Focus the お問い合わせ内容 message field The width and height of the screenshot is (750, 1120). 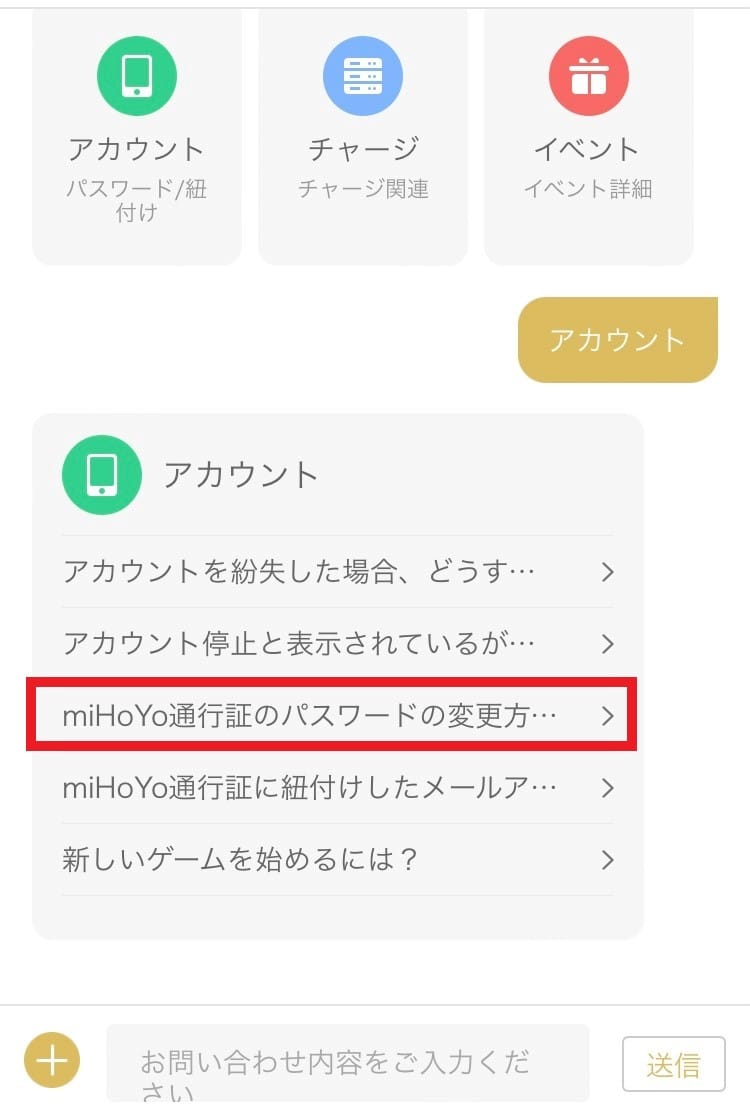pyautogui.click(x=347, y=1063)
